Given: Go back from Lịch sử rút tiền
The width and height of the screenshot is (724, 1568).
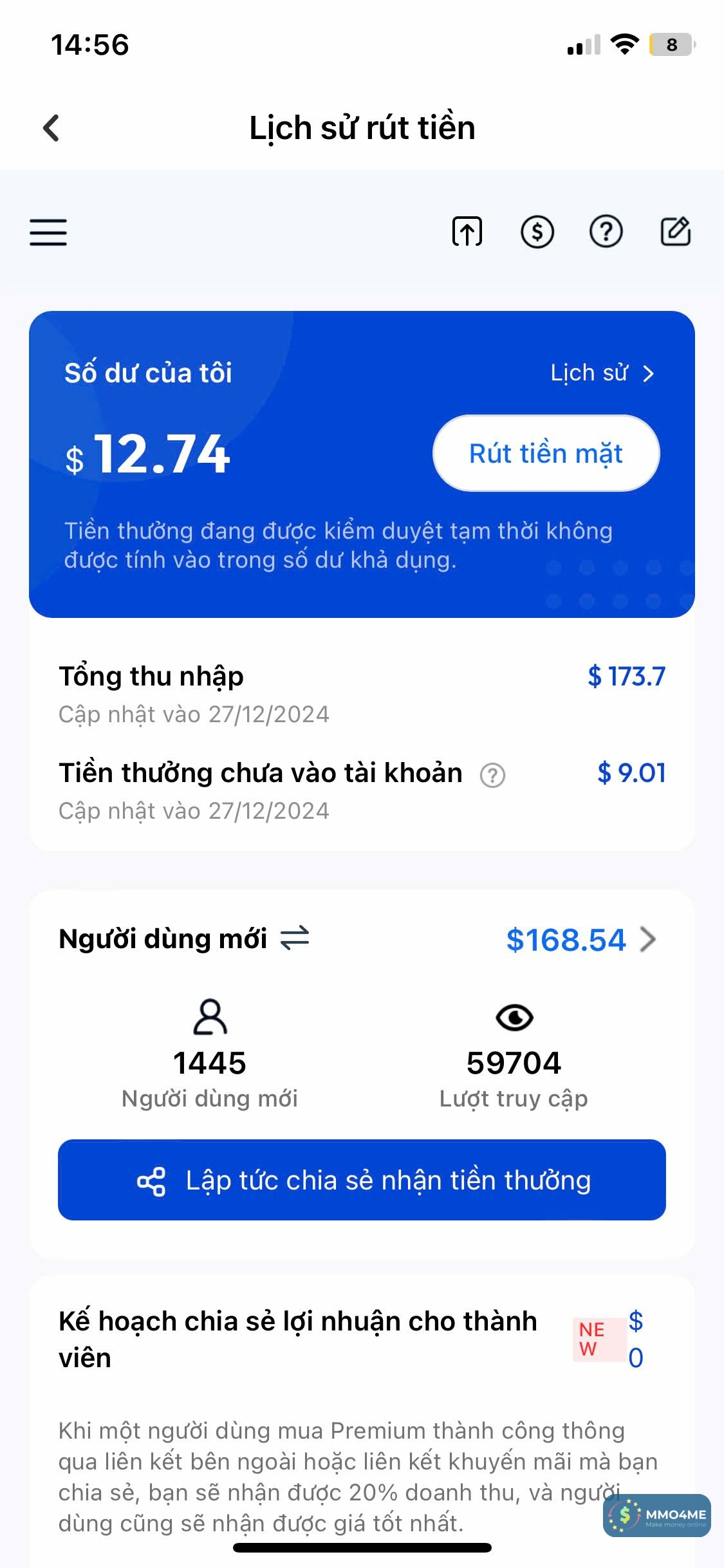Looking at the screenshot, I should point(51,127).
